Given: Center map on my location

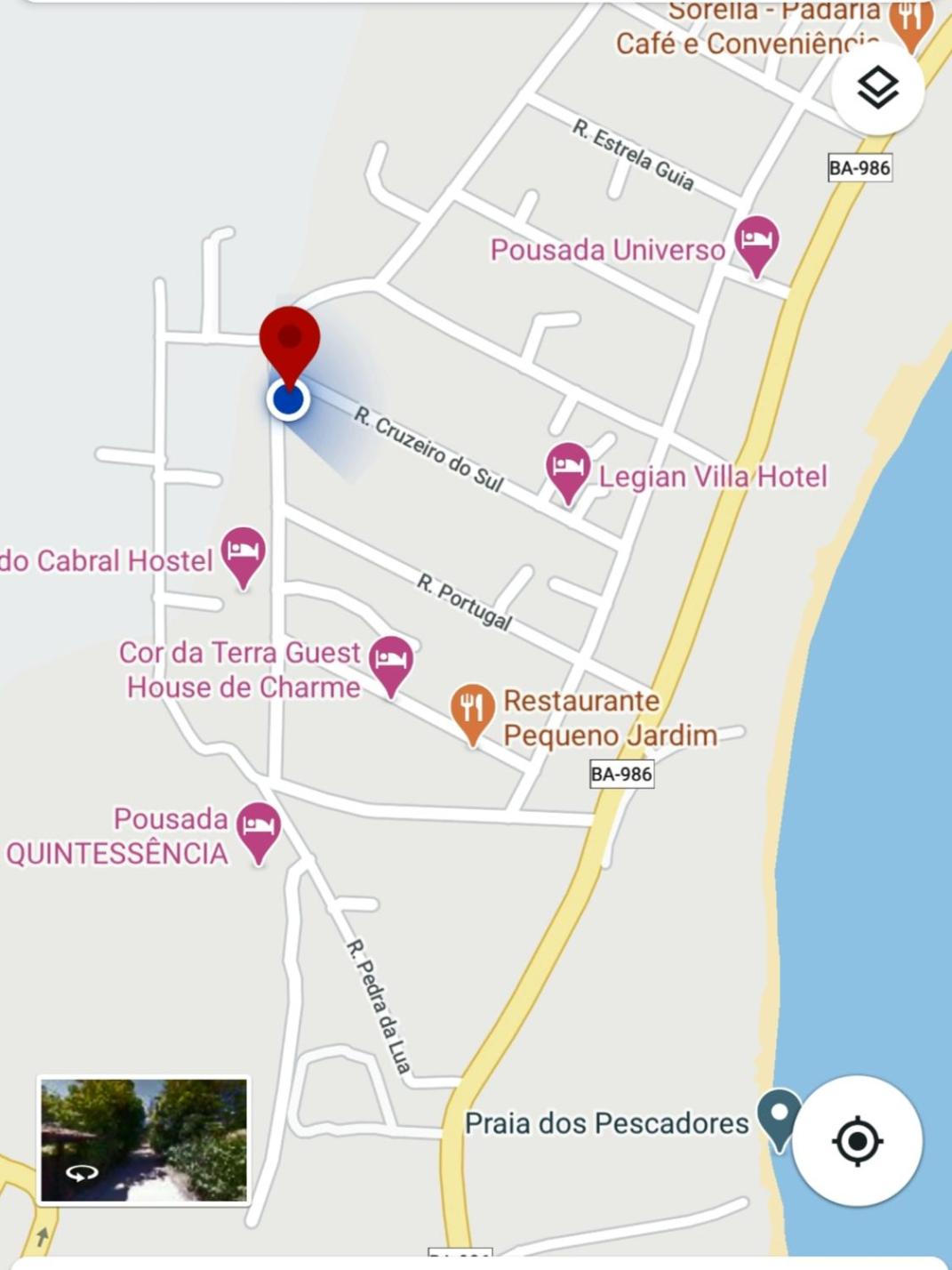Looking at the screenshot, I should [x=857, y=1140].
